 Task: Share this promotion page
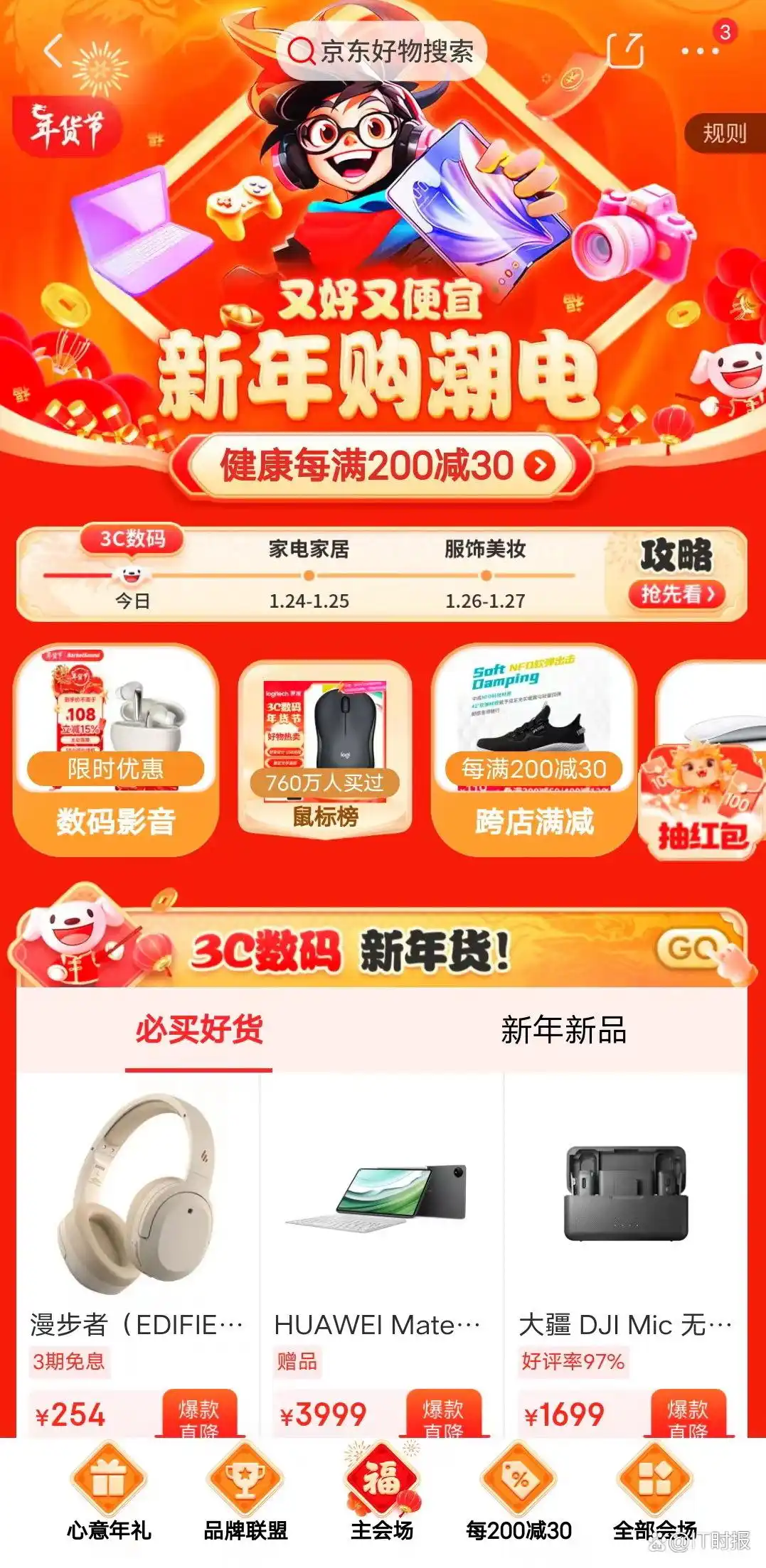tap(626, 51)
